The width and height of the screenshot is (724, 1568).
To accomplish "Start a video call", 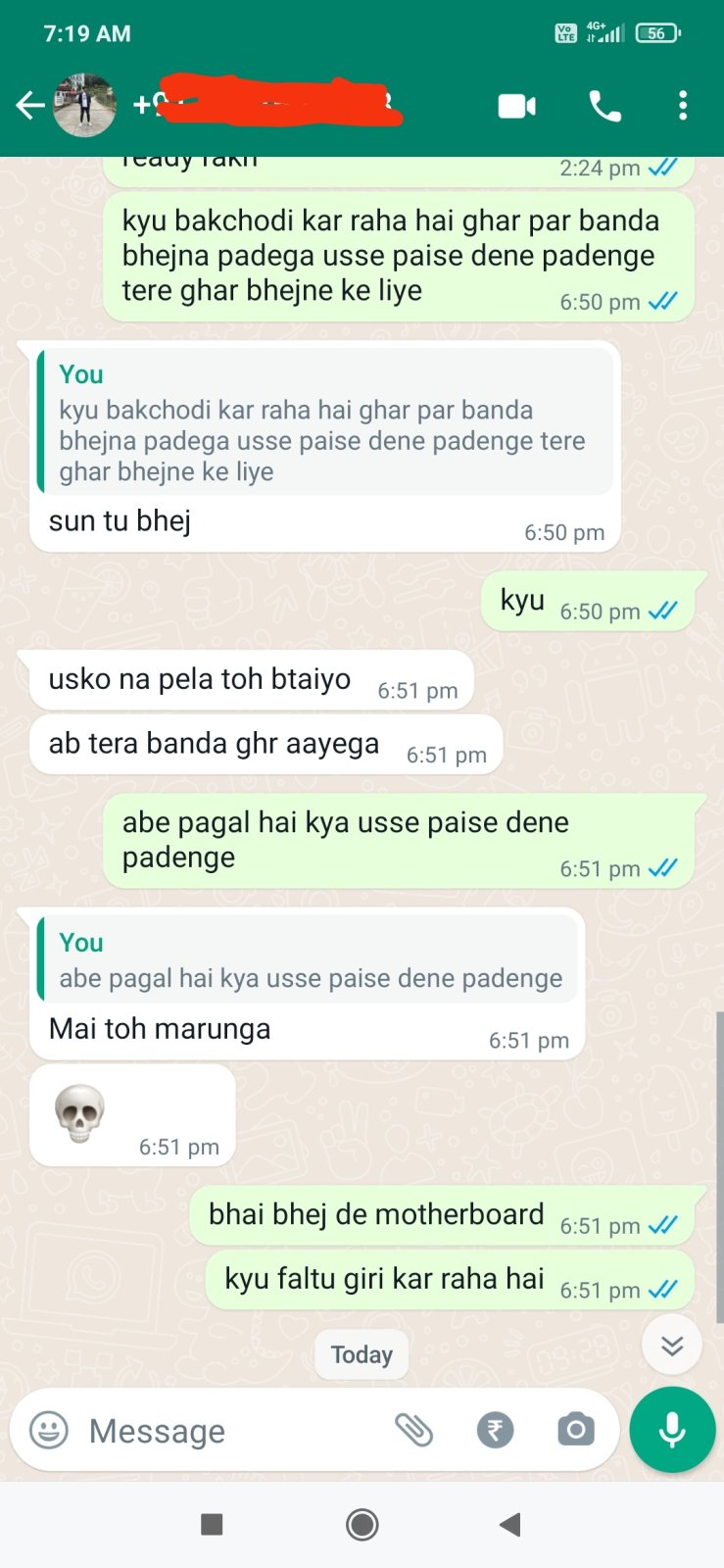I will click(x=516, y=106).
